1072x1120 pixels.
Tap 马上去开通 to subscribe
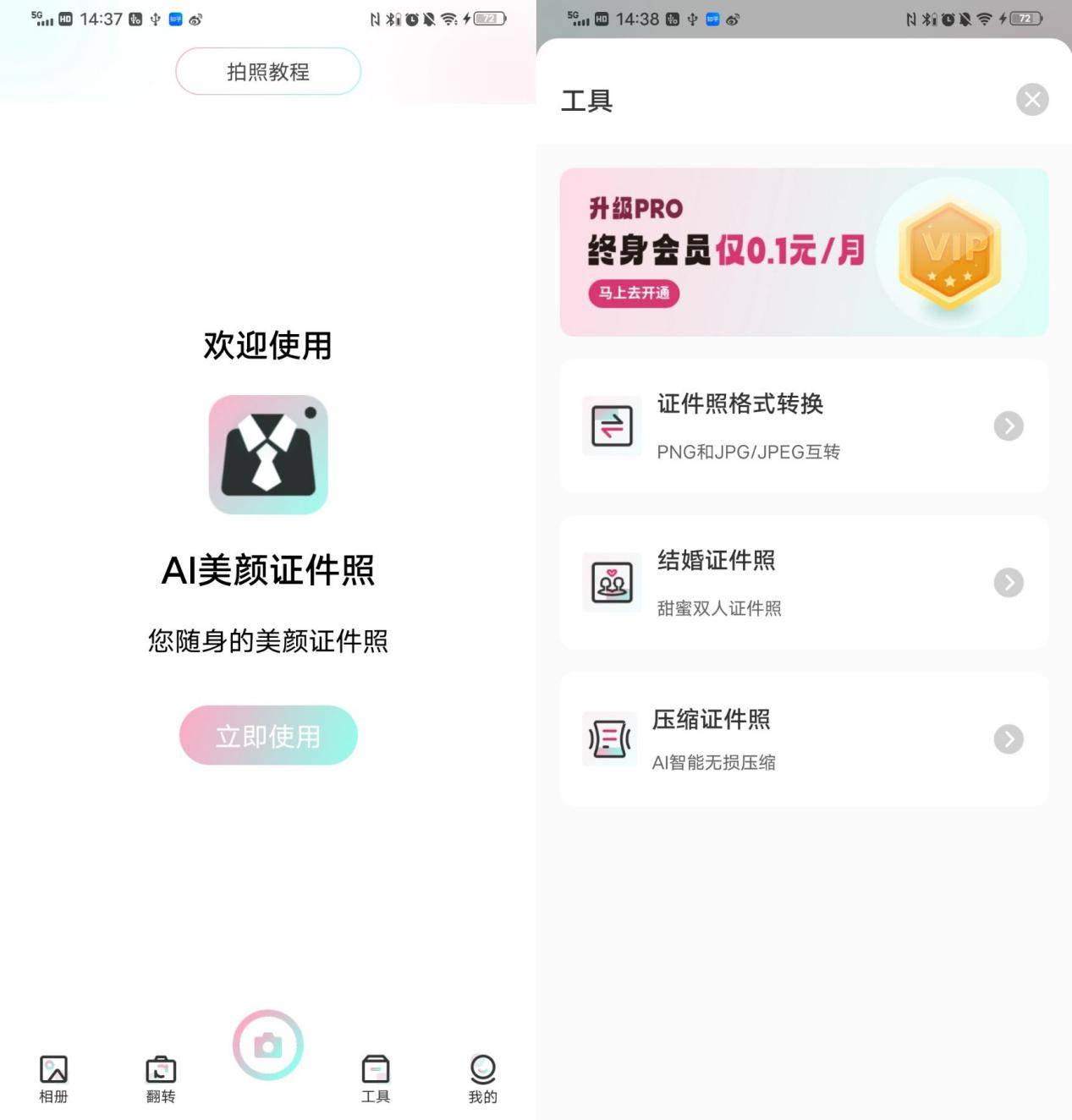634,293
